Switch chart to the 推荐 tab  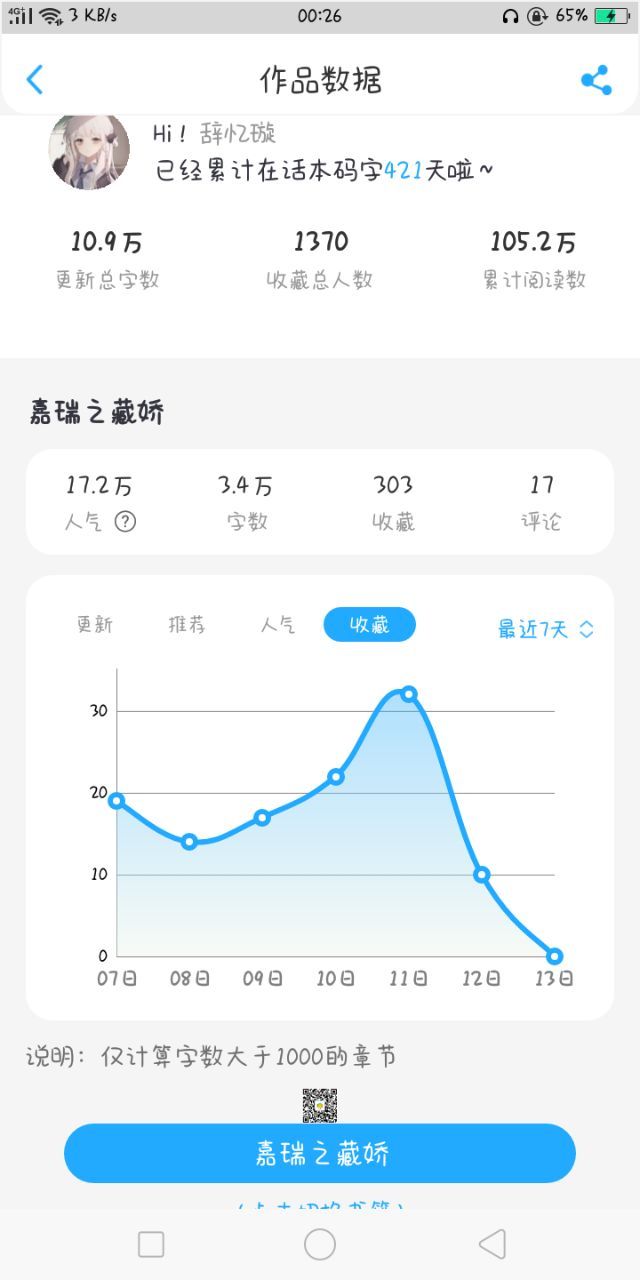coord(187,625)
